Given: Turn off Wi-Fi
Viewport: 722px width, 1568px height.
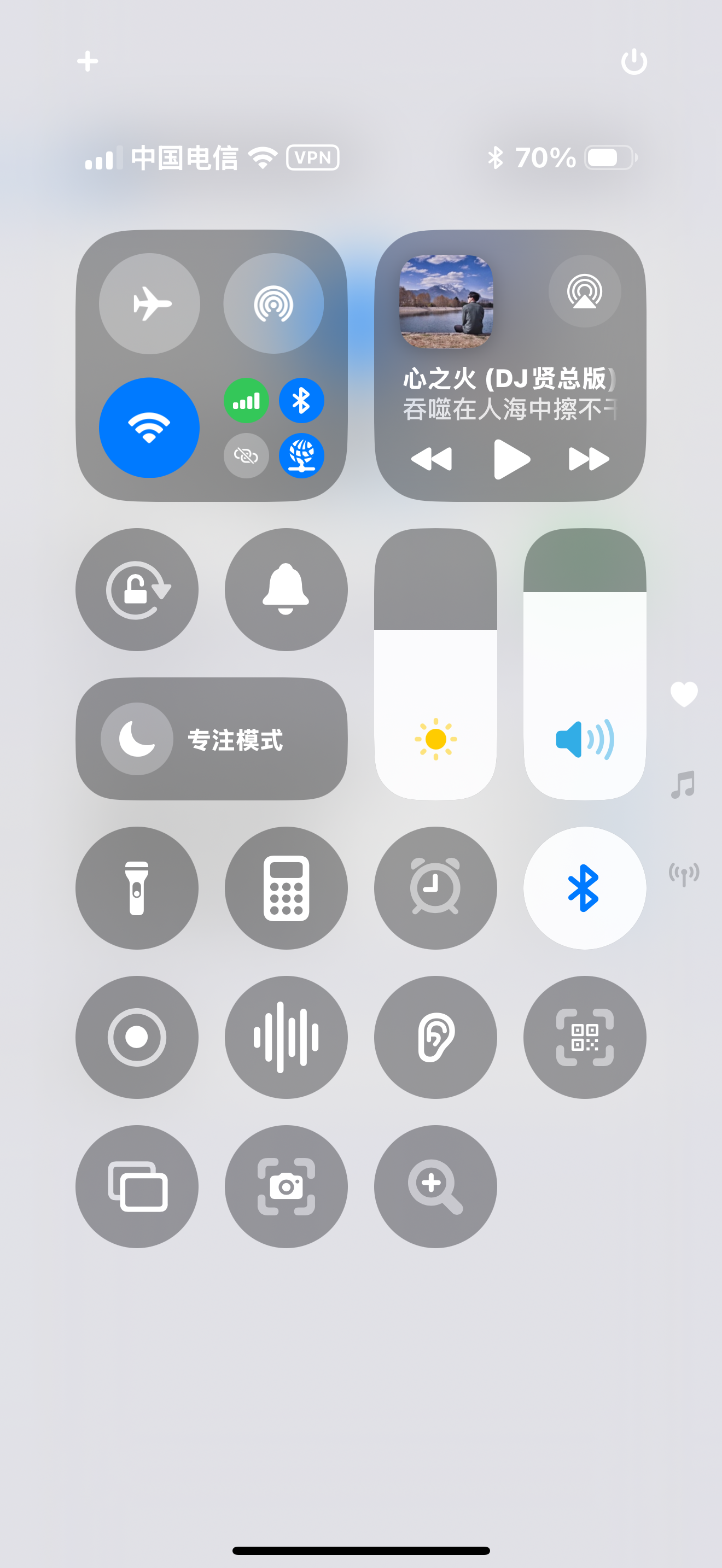Looking at the screenshot, I should pyautogui.click(x=149, y=428).
